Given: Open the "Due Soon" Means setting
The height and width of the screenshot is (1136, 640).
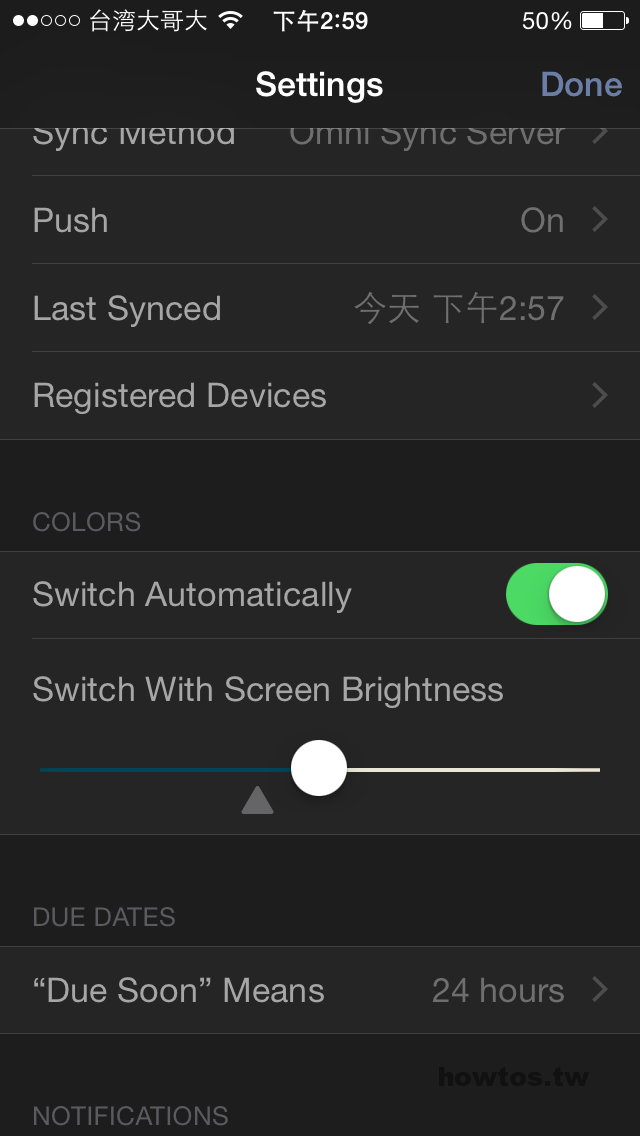Looking at the screenshot, I should (320, 990).
